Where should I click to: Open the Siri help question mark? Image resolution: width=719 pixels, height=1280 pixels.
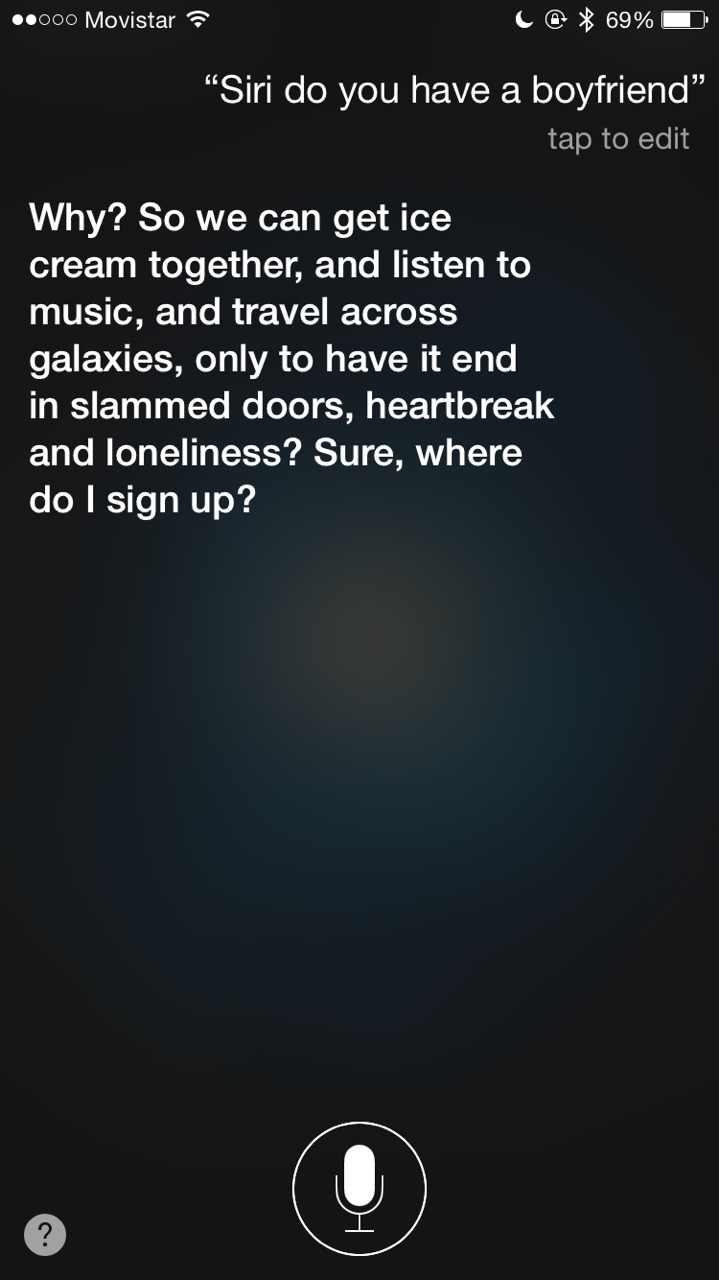coord(45,1234)
